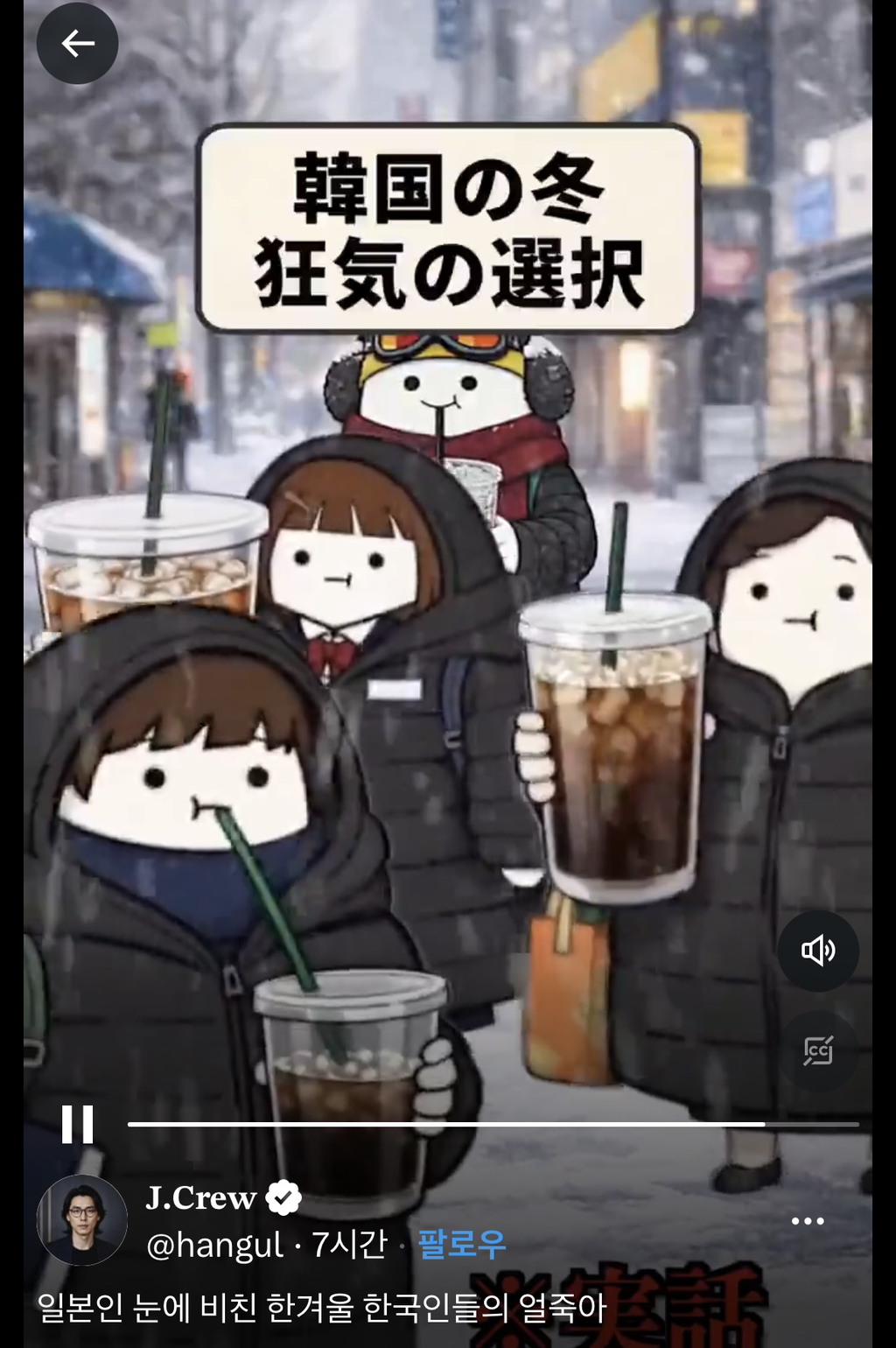Open the three-dot overflow menu
896x1348 pixels.
coord(807,1221)
